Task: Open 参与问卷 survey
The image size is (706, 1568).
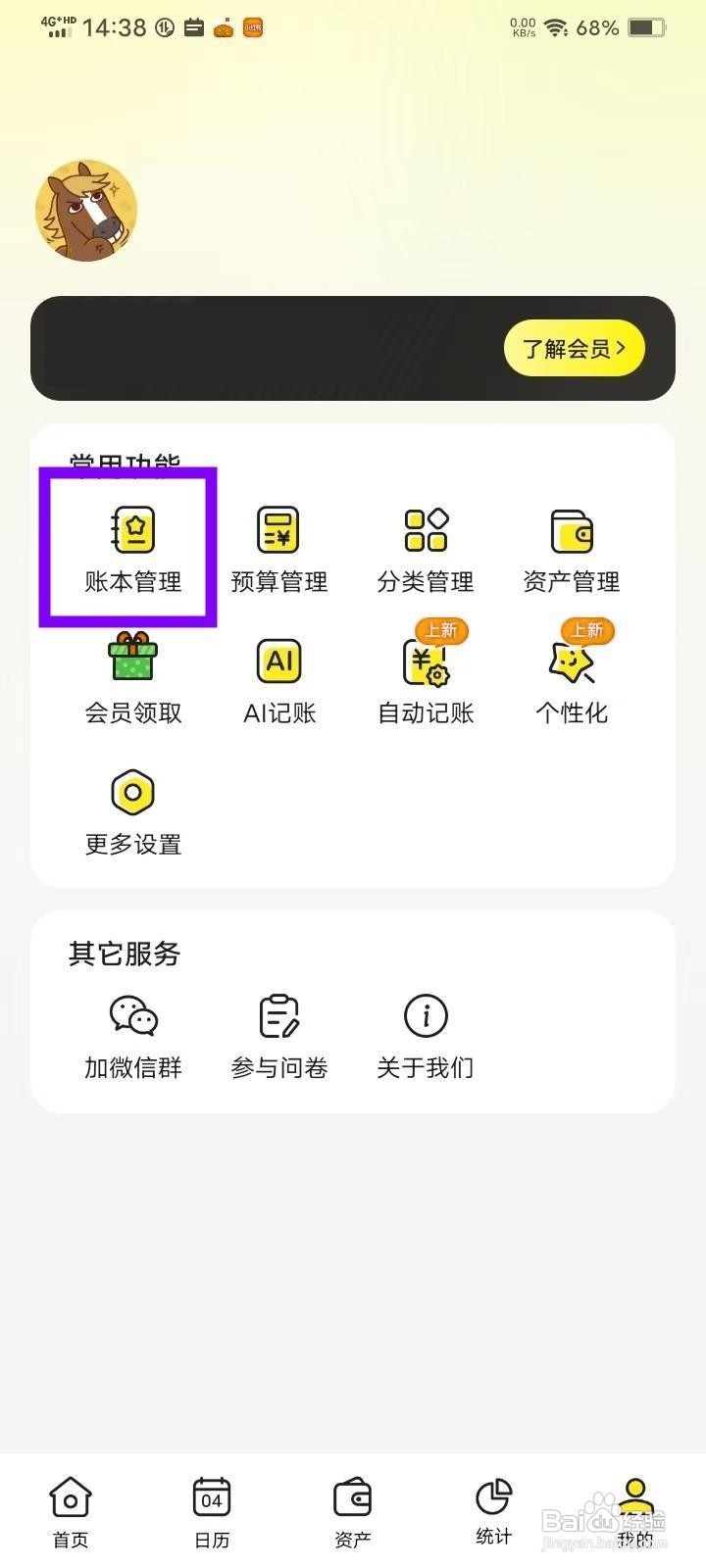Action: 278,1037
